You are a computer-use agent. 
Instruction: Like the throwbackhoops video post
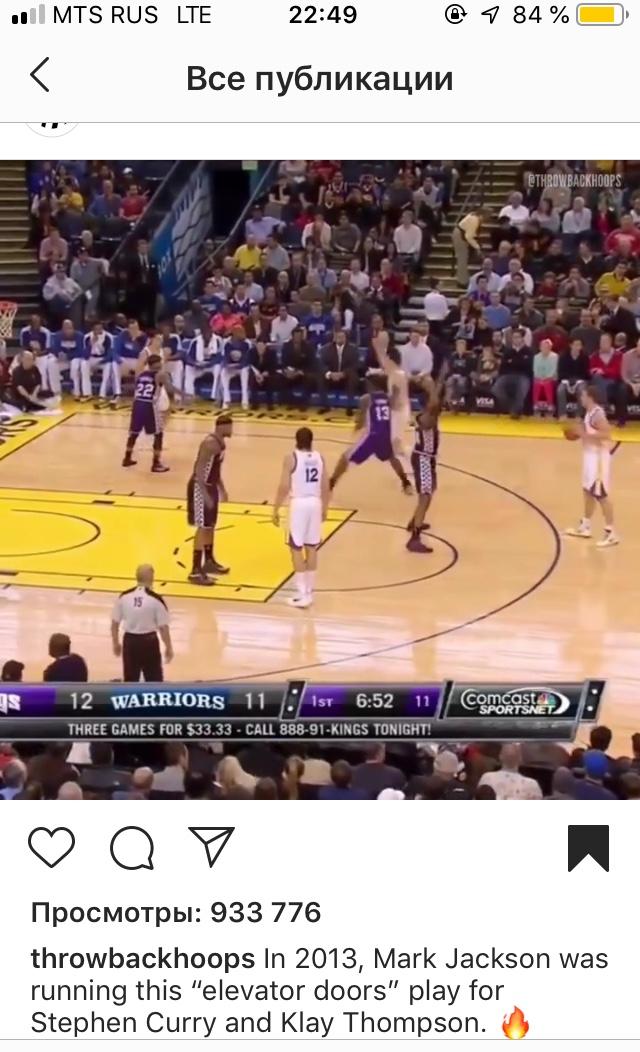[x=52, y=847]
